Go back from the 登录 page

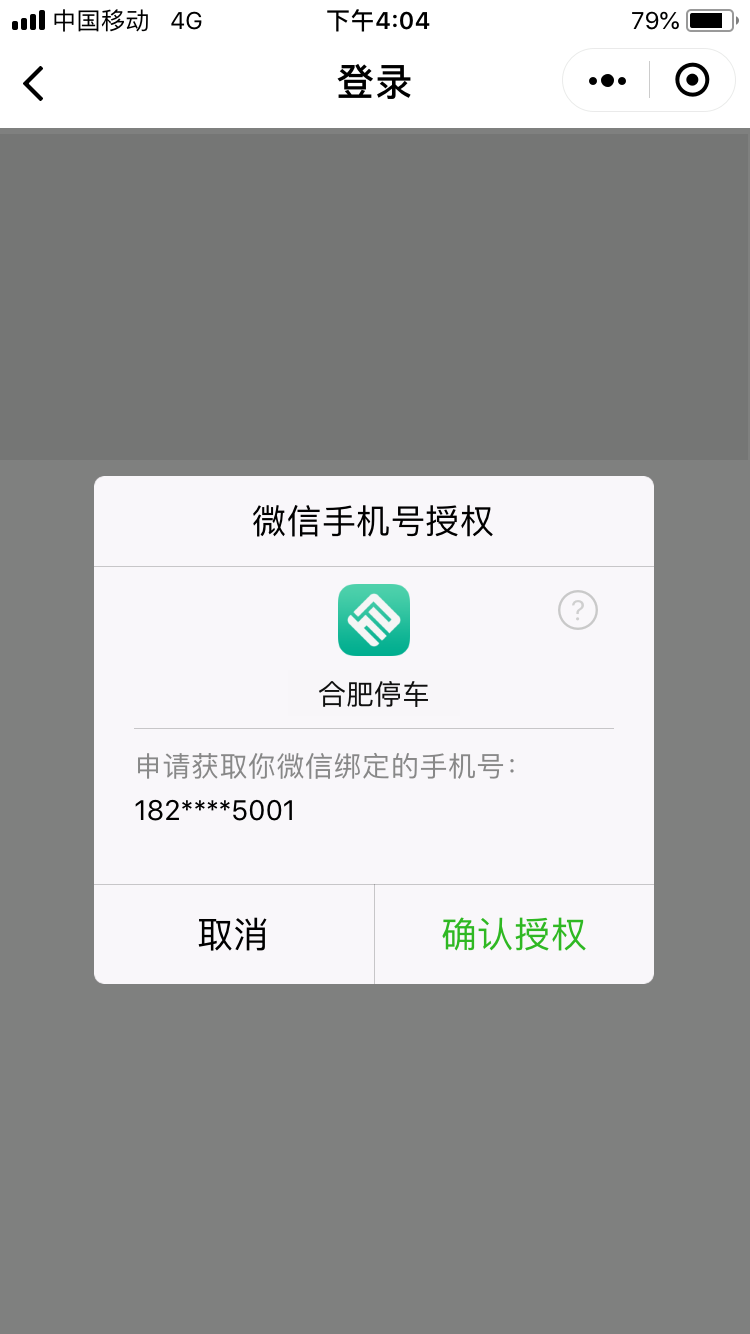click(34, 83)
